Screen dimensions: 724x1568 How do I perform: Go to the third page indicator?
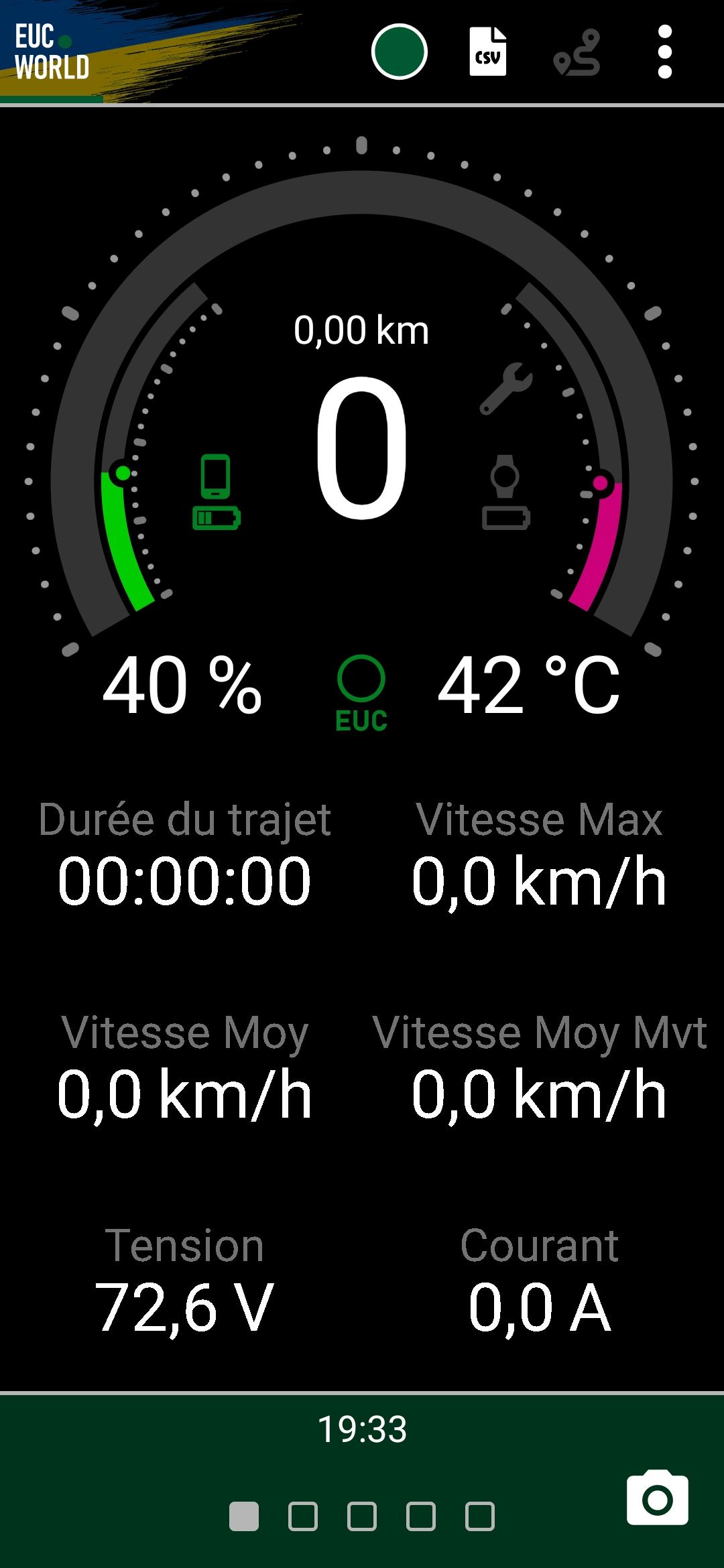(x=362, y=1516)
